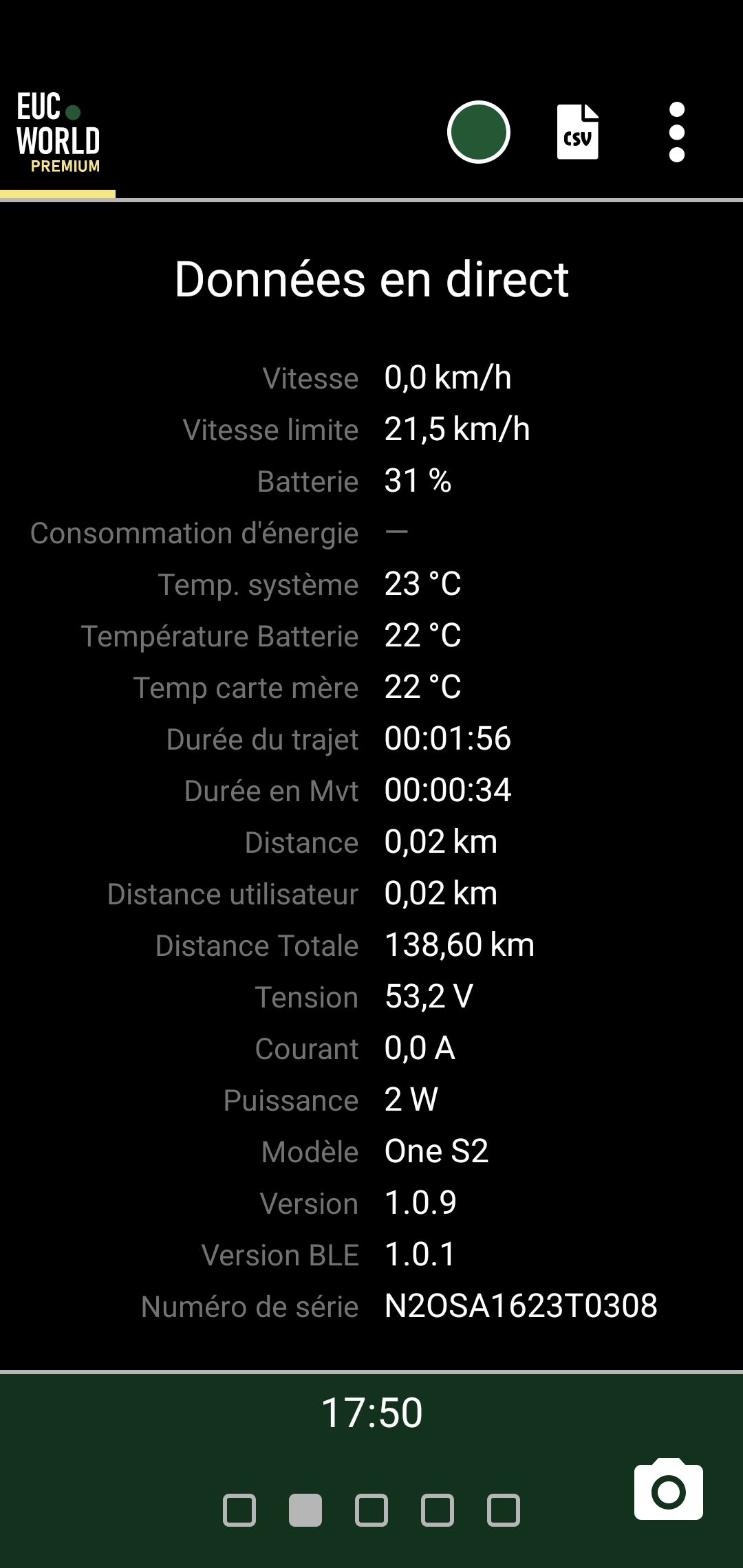Open the three-dot overflow menu
The image size is (743, 1568).
pyautogui.click(x=677, y=132)
